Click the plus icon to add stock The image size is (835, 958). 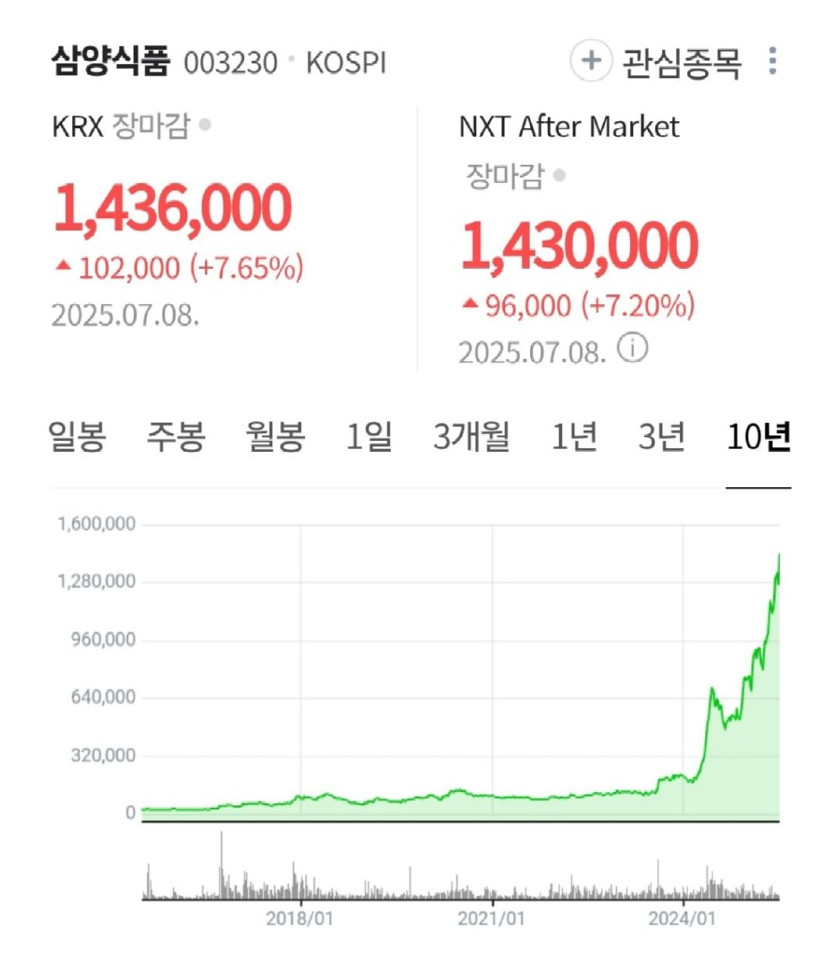click(592, 62)
